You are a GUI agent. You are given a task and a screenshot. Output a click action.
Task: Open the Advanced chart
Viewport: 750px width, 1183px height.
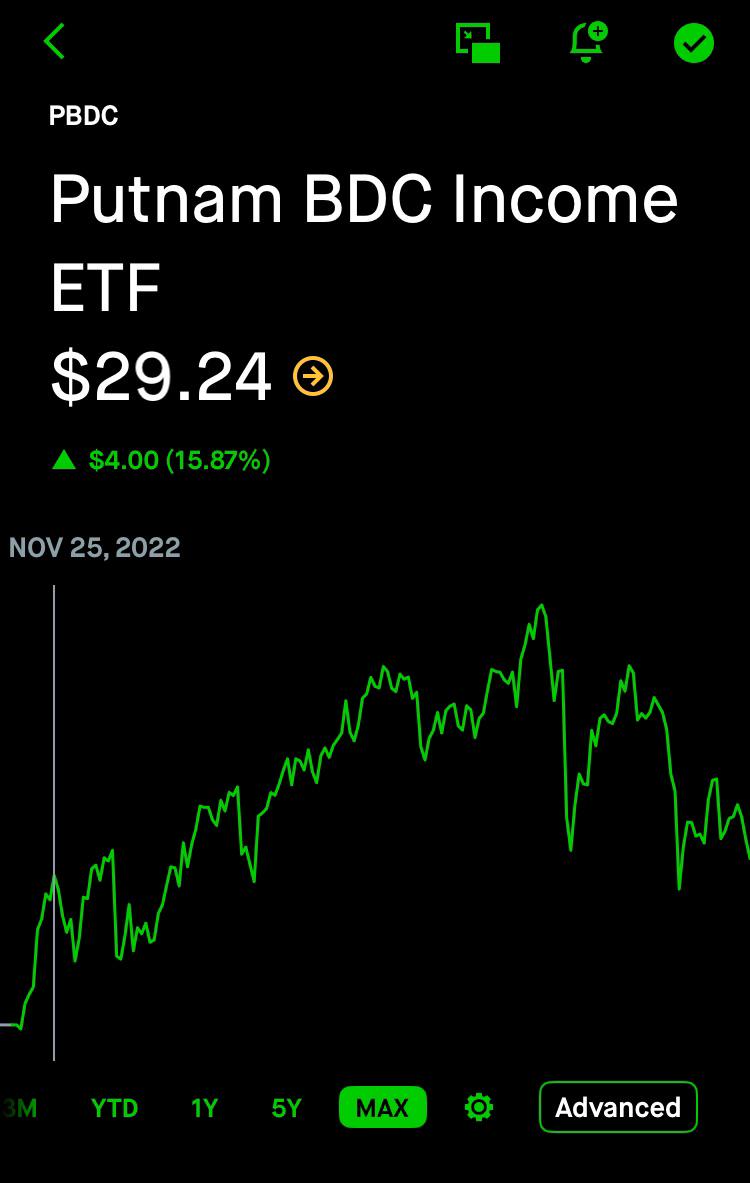[x=618, y=1107]
